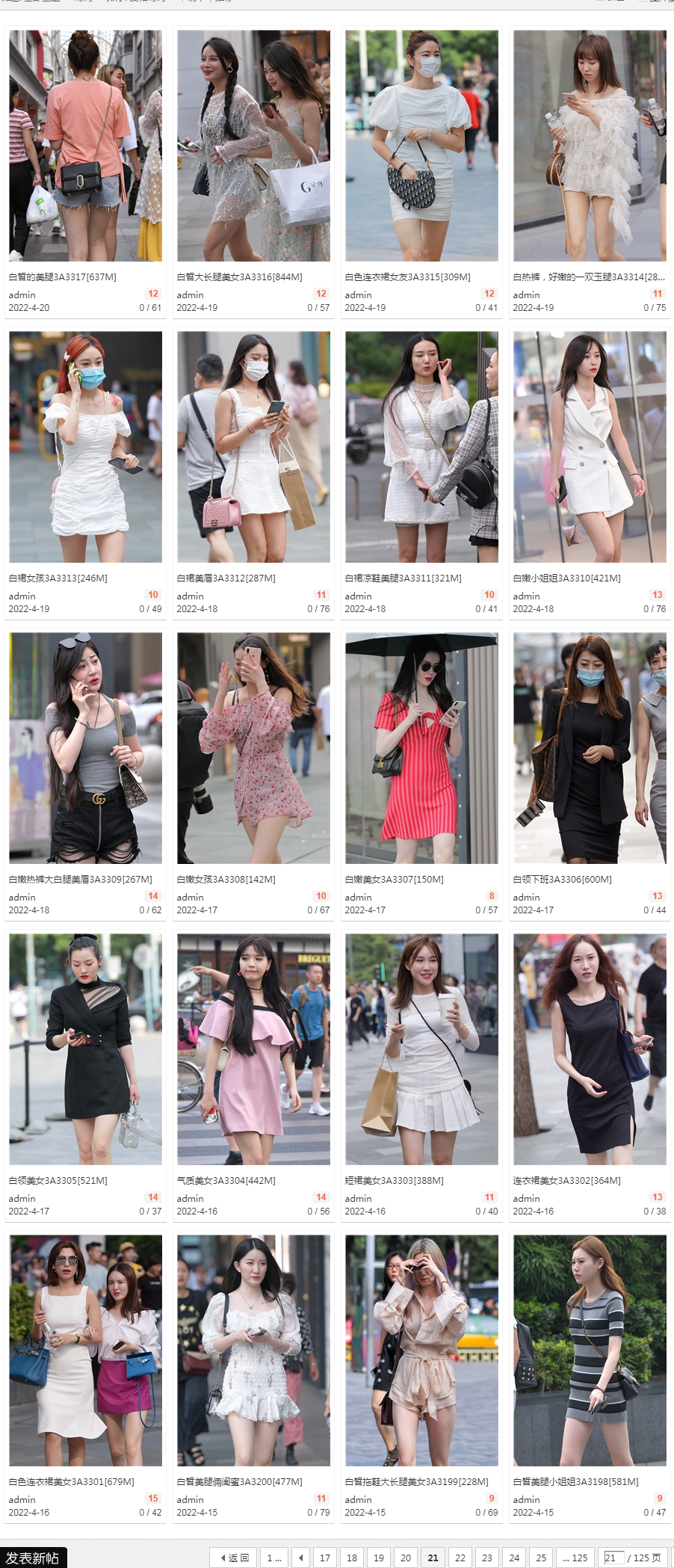
Task: Tap the page number input field
Action: click(x=613, y=1558)
